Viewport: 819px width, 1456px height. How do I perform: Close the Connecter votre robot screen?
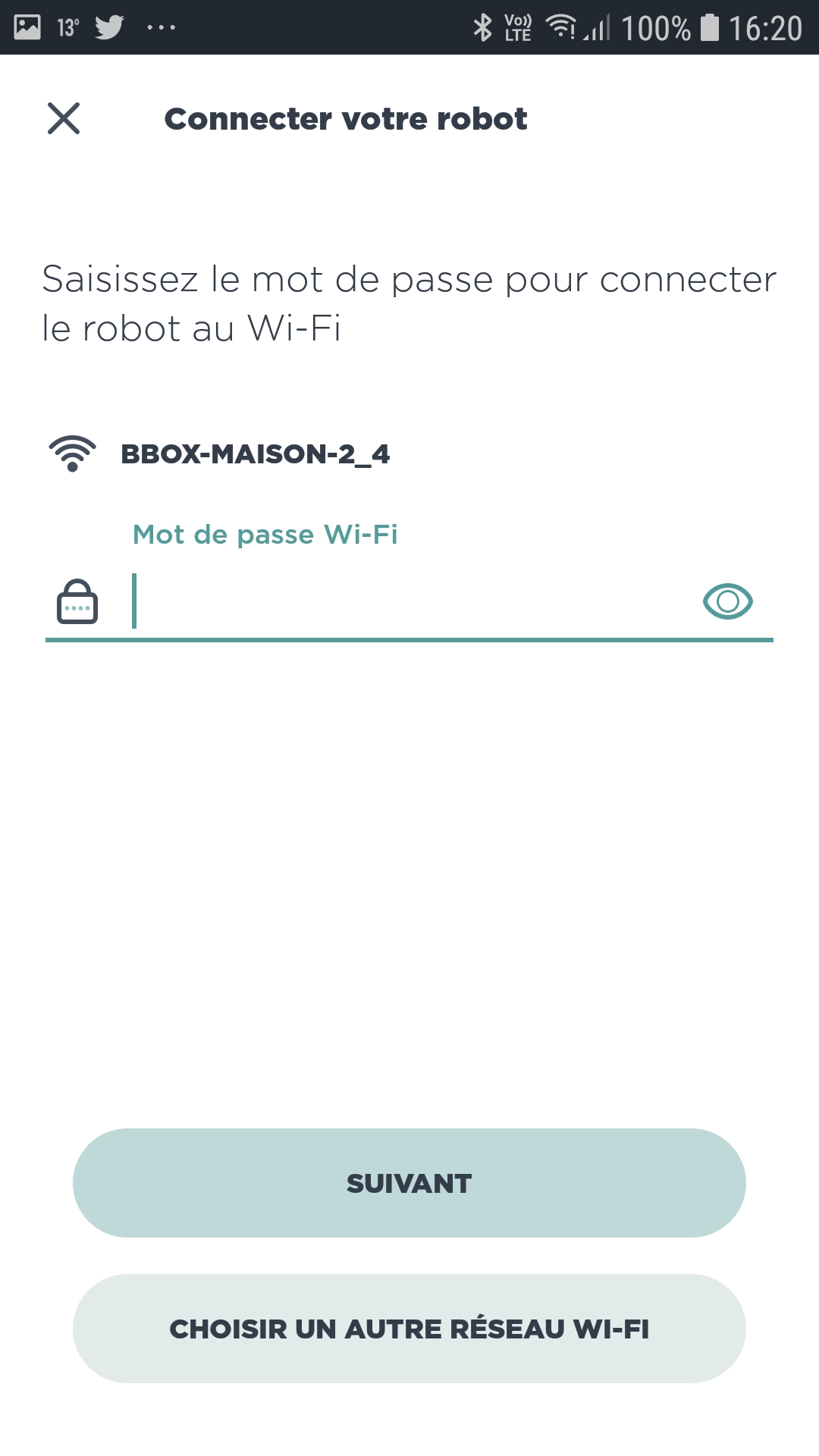click(64, 118)
